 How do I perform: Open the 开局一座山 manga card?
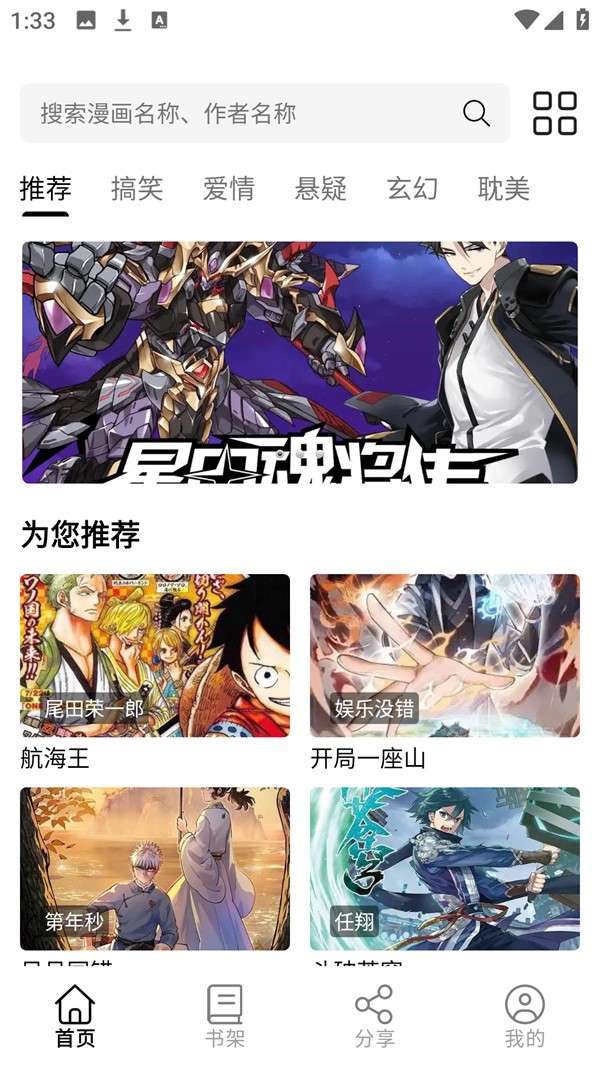[445, 656]
